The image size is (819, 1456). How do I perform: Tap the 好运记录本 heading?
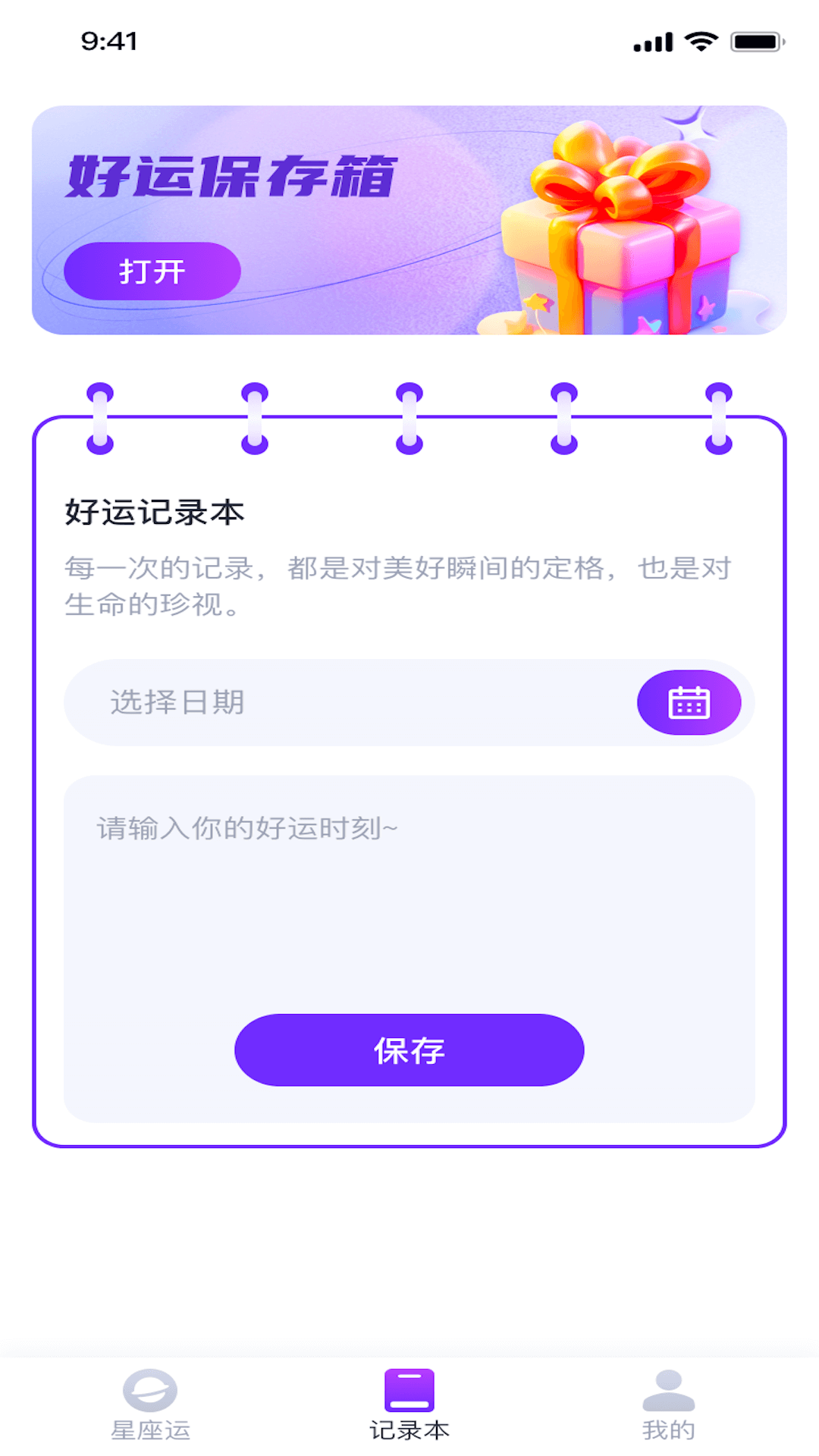(155, 510)
